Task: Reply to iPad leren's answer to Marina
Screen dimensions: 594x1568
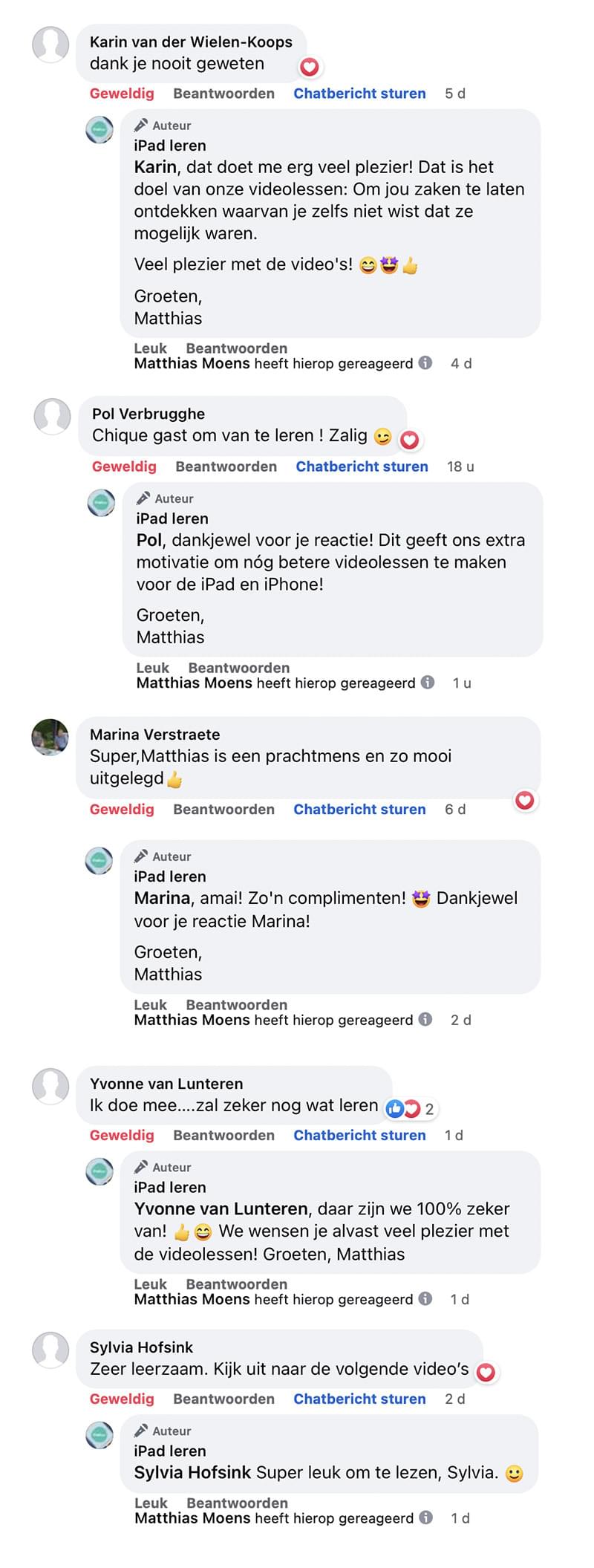Action: (236, 1004)
